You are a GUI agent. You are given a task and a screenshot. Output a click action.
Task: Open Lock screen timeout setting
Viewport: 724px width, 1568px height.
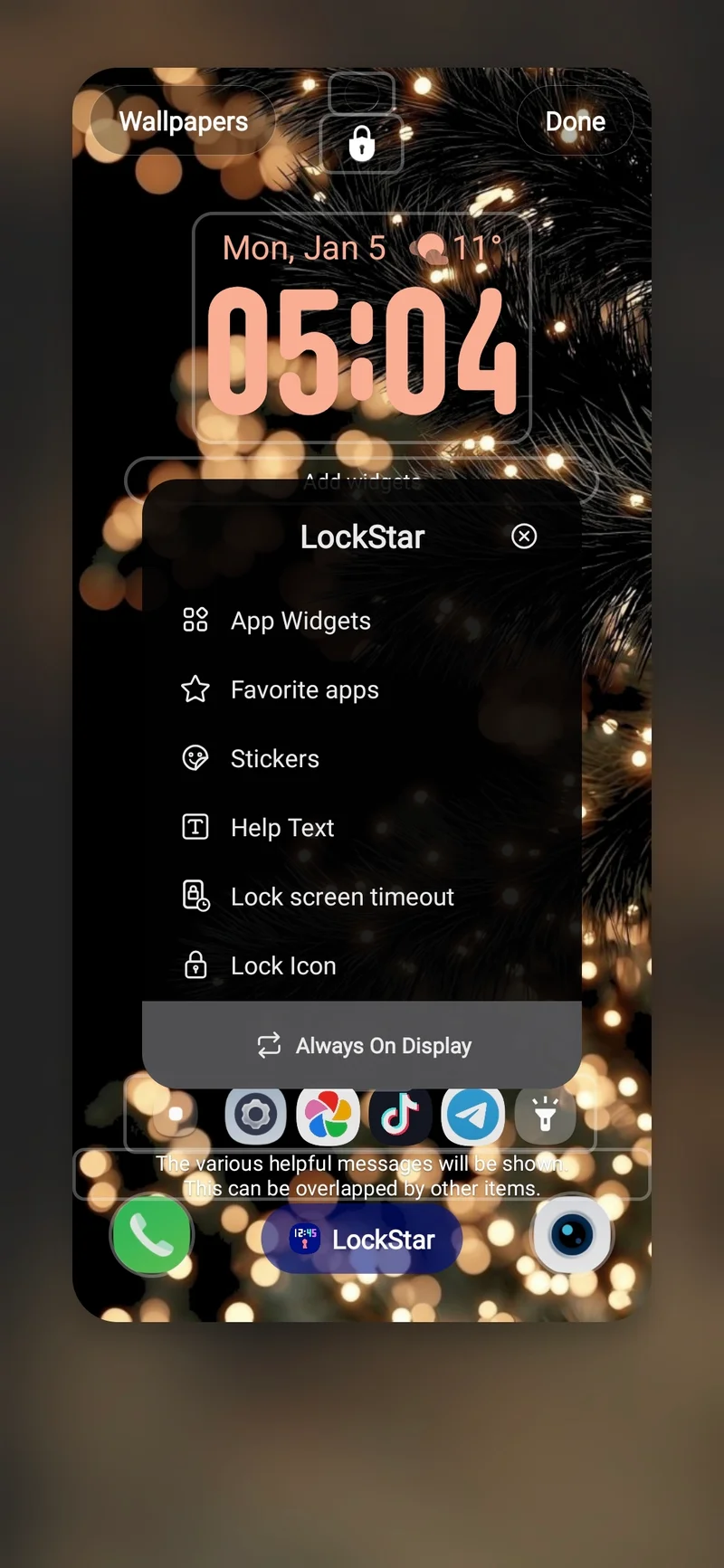click(x=342, y=897)
